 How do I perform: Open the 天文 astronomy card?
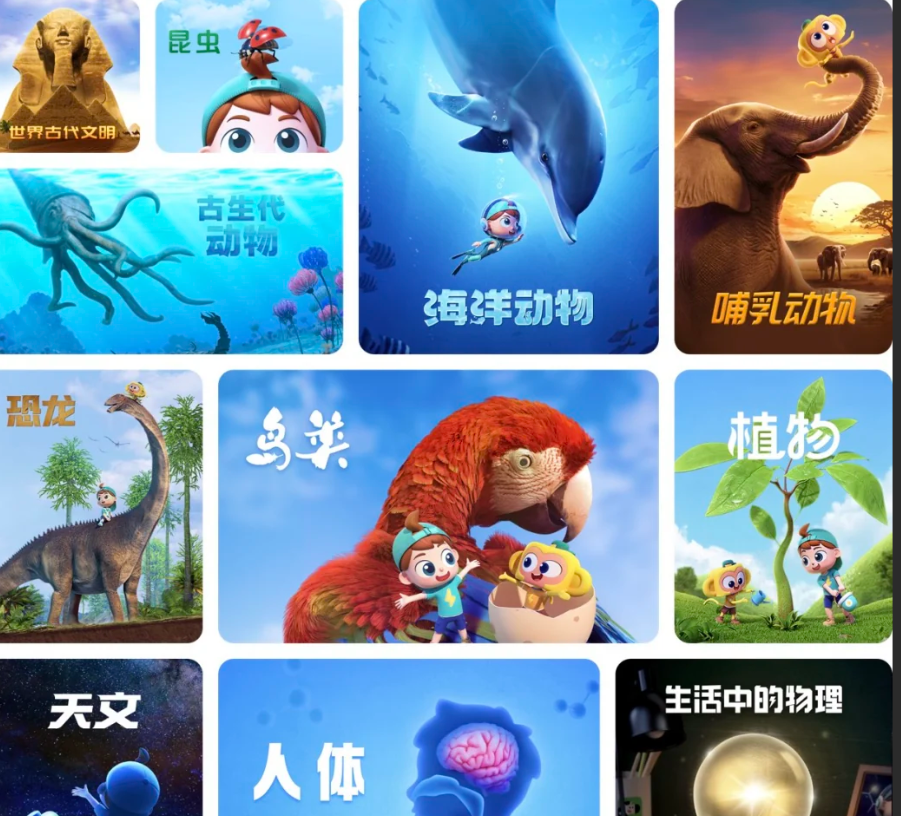(x=101, y=737)
